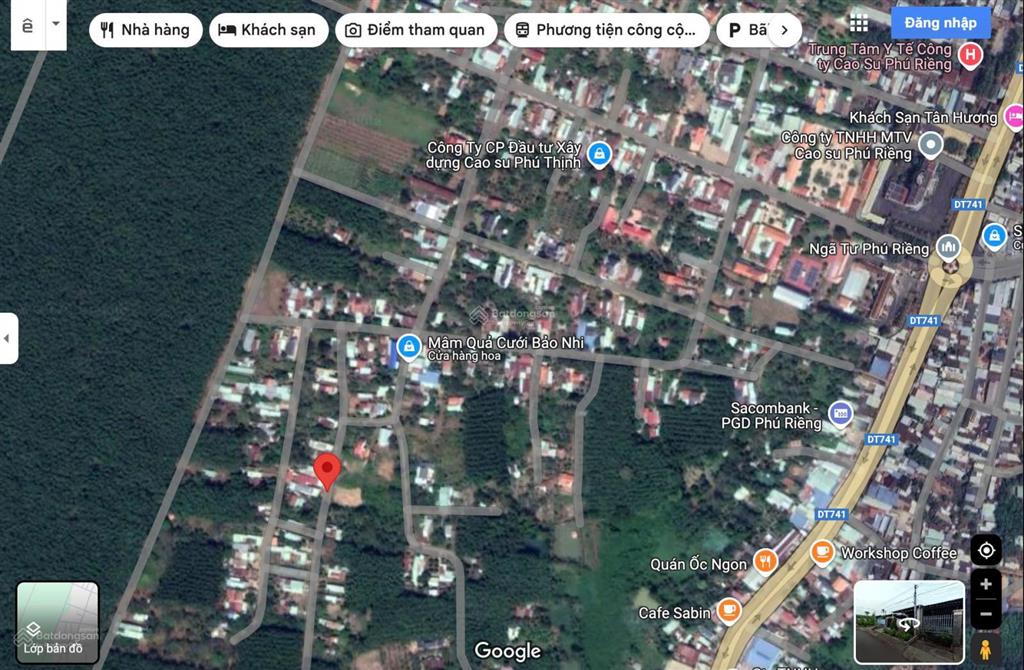This screenshot has width=1024, height=670.
Task: Zoom out with the minus button
Action: 986,614
